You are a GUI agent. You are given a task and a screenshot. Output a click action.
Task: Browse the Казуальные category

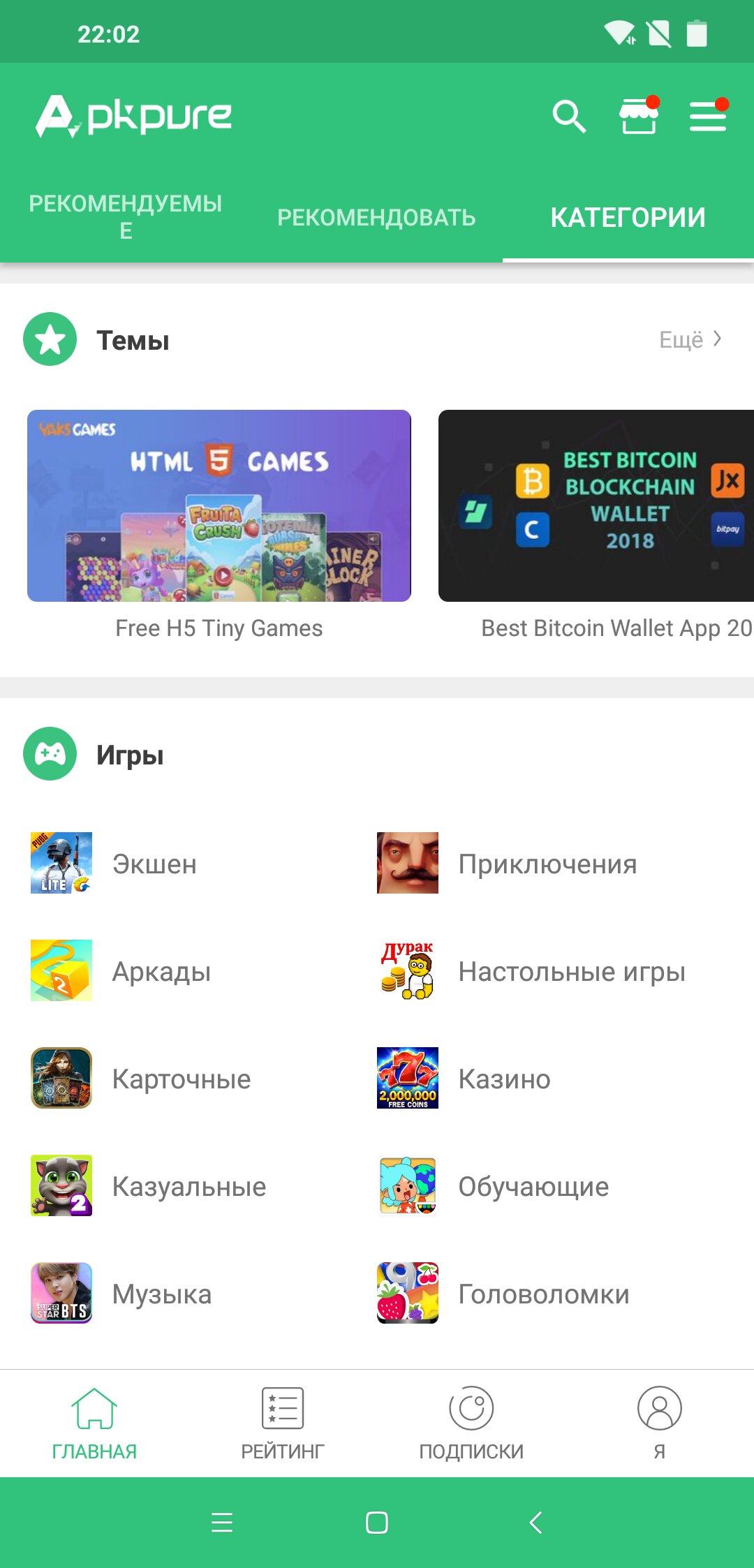pos(189,1187)
